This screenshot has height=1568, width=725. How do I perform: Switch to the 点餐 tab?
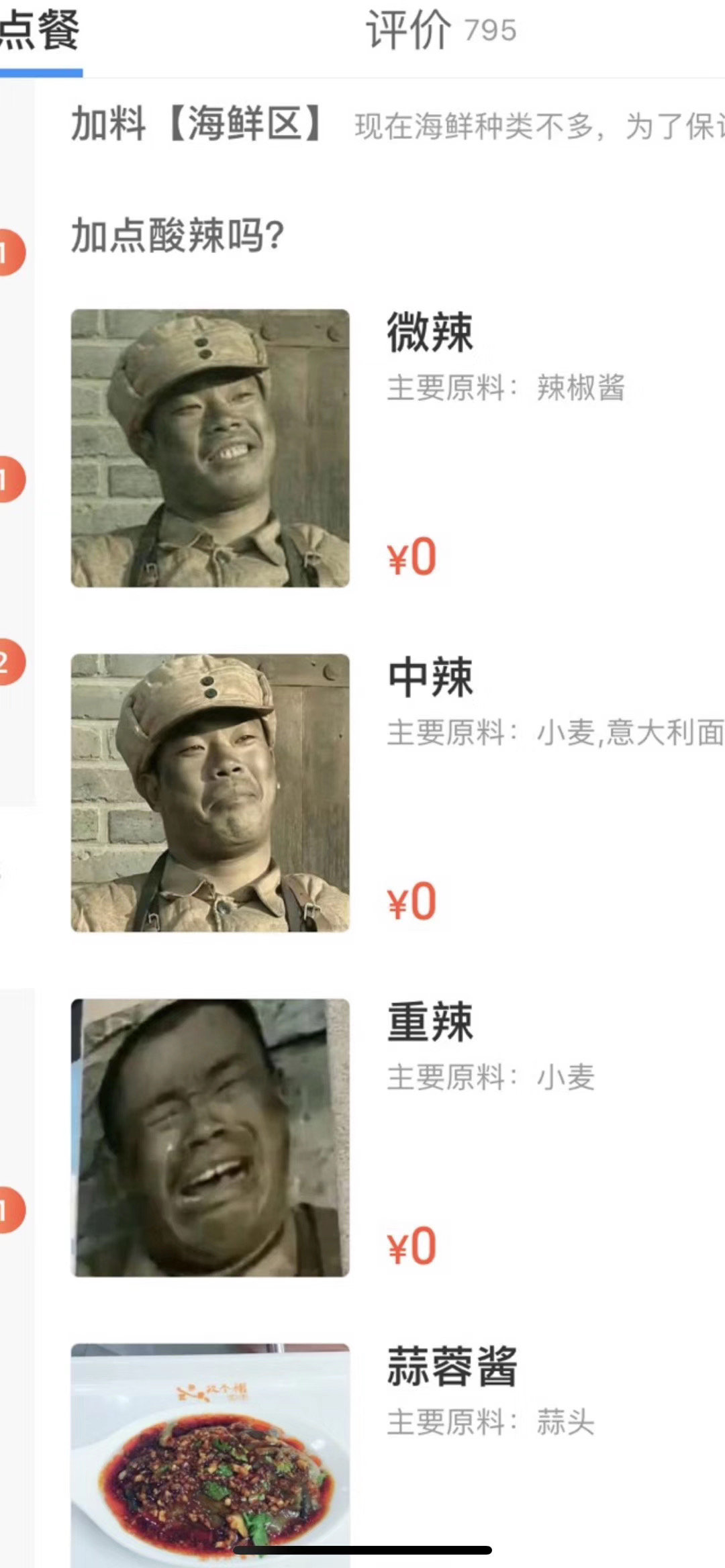pyautogui.click(x=39, y=32)
